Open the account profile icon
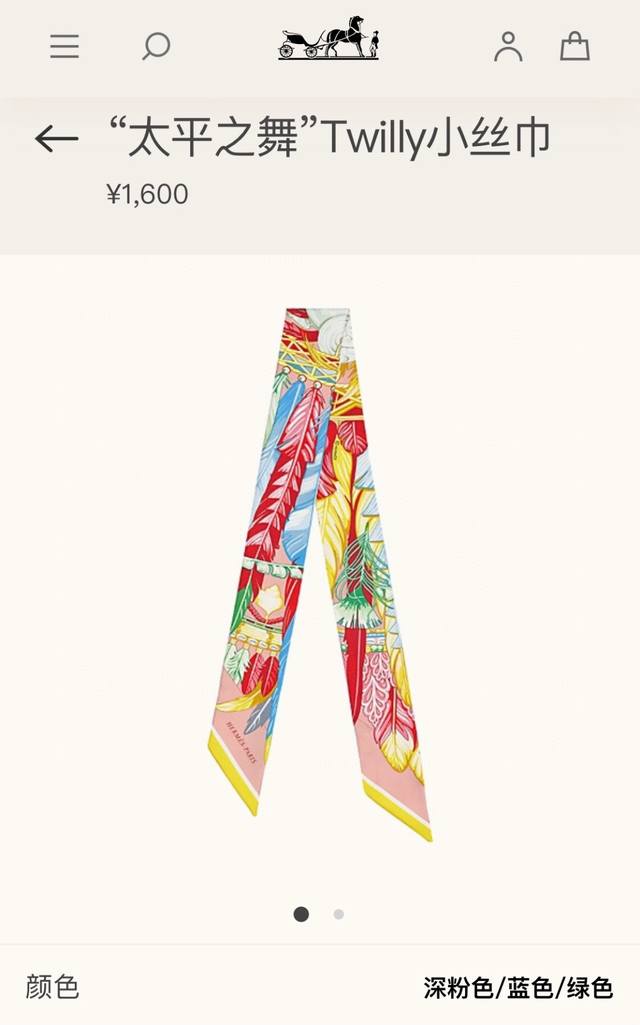Viewport: 640px width, 1025px height. click(508, 46)
